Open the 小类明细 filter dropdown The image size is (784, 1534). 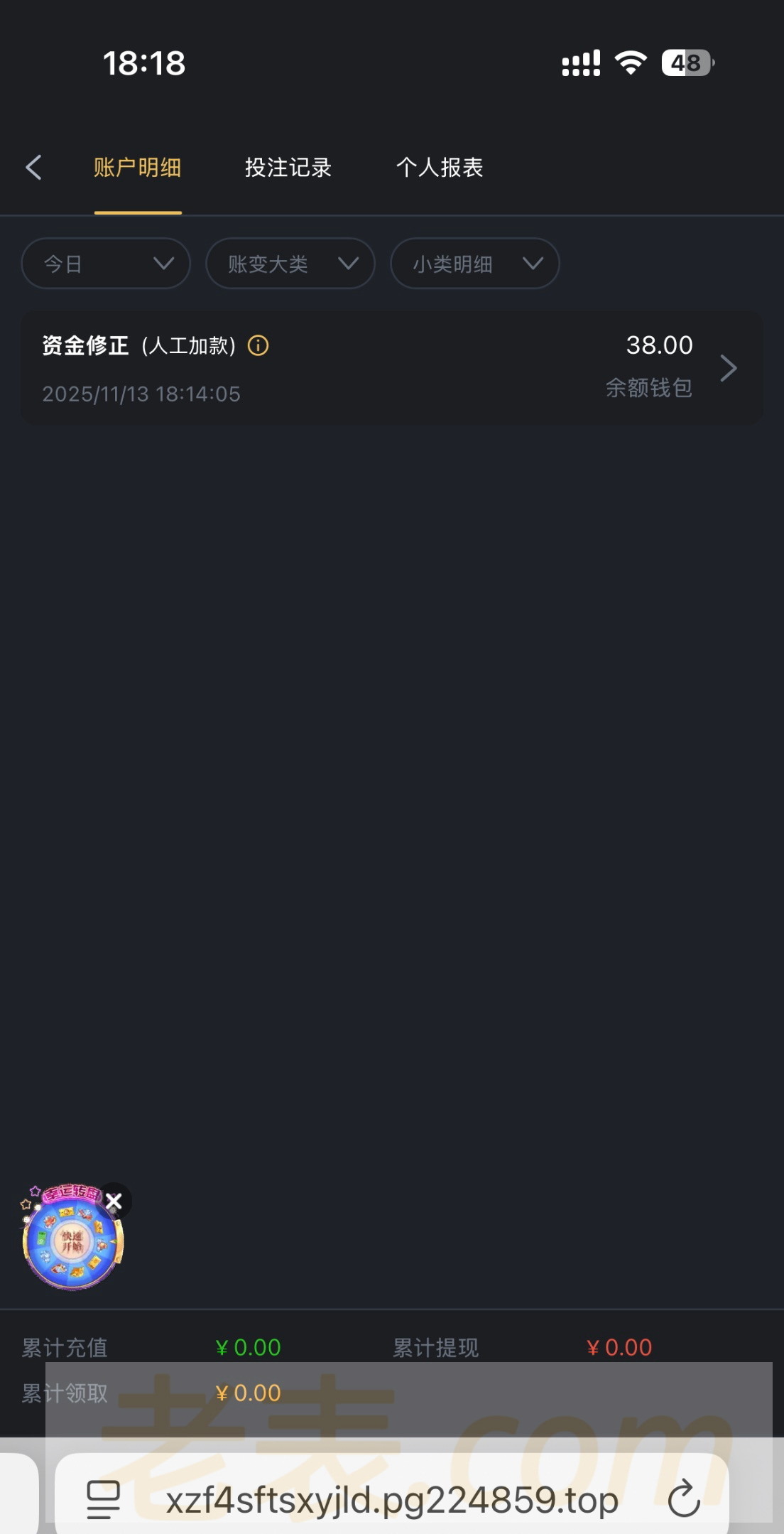474,264
